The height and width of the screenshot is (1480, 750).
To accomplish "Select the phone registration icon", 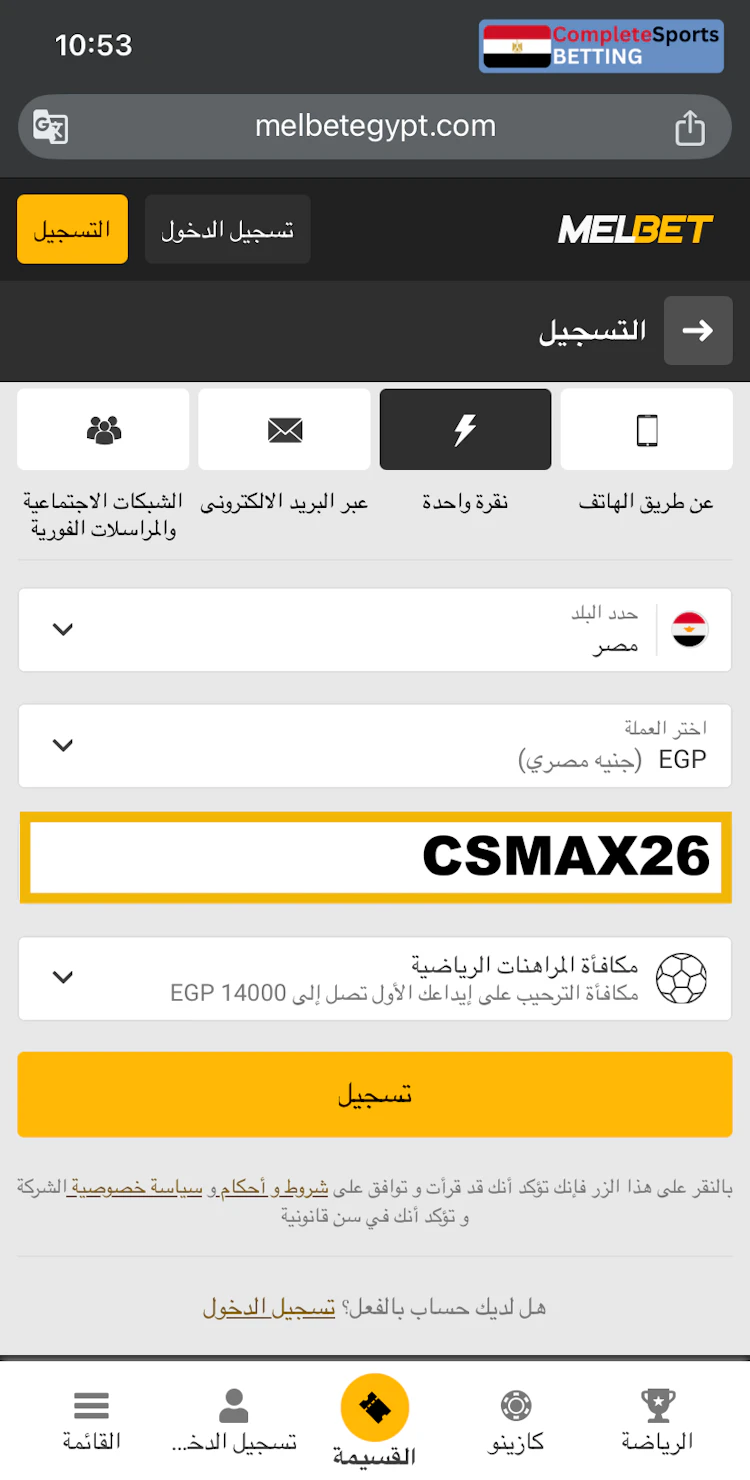I will pos(646,428).
